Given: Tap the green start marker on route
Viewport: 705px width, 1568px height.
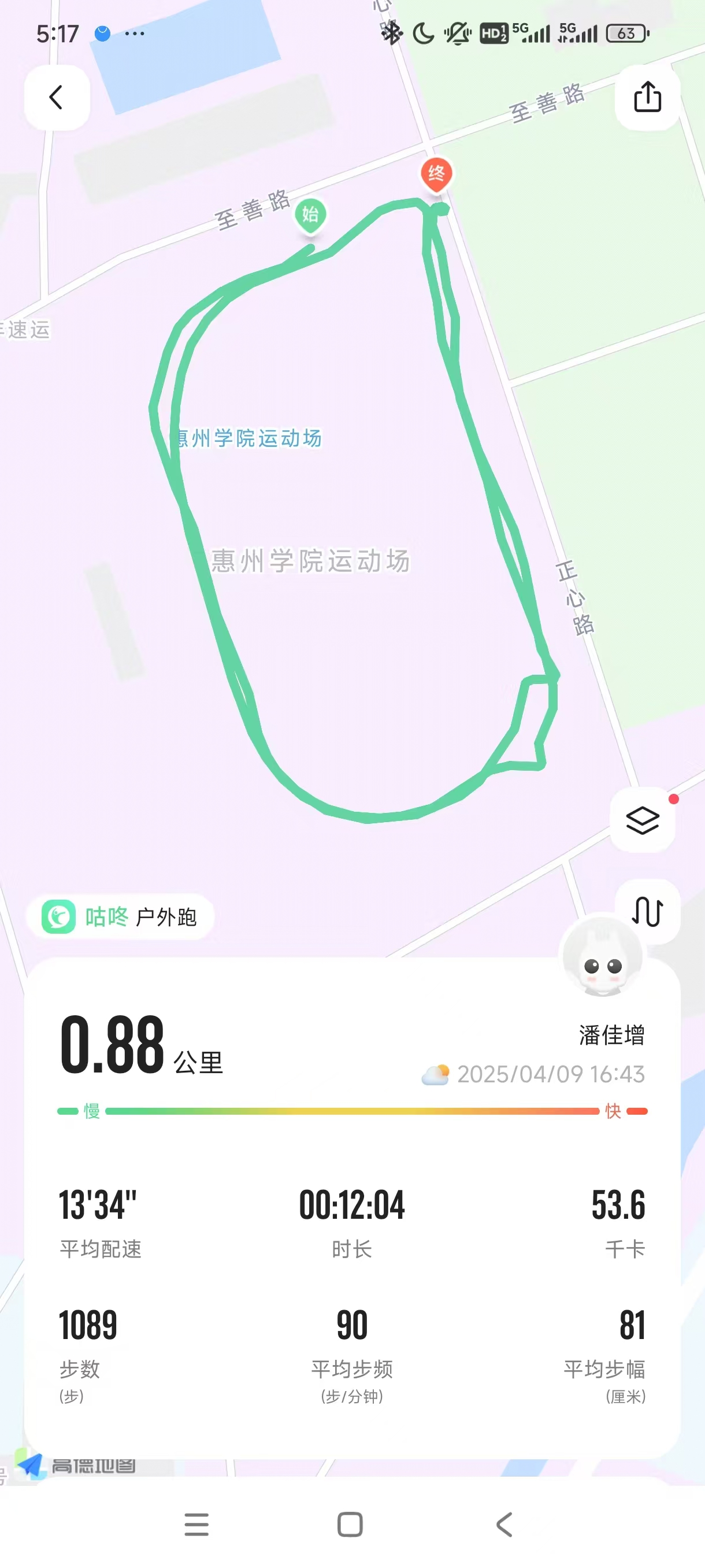Looking at the screenshot, I should coord(311,215).
